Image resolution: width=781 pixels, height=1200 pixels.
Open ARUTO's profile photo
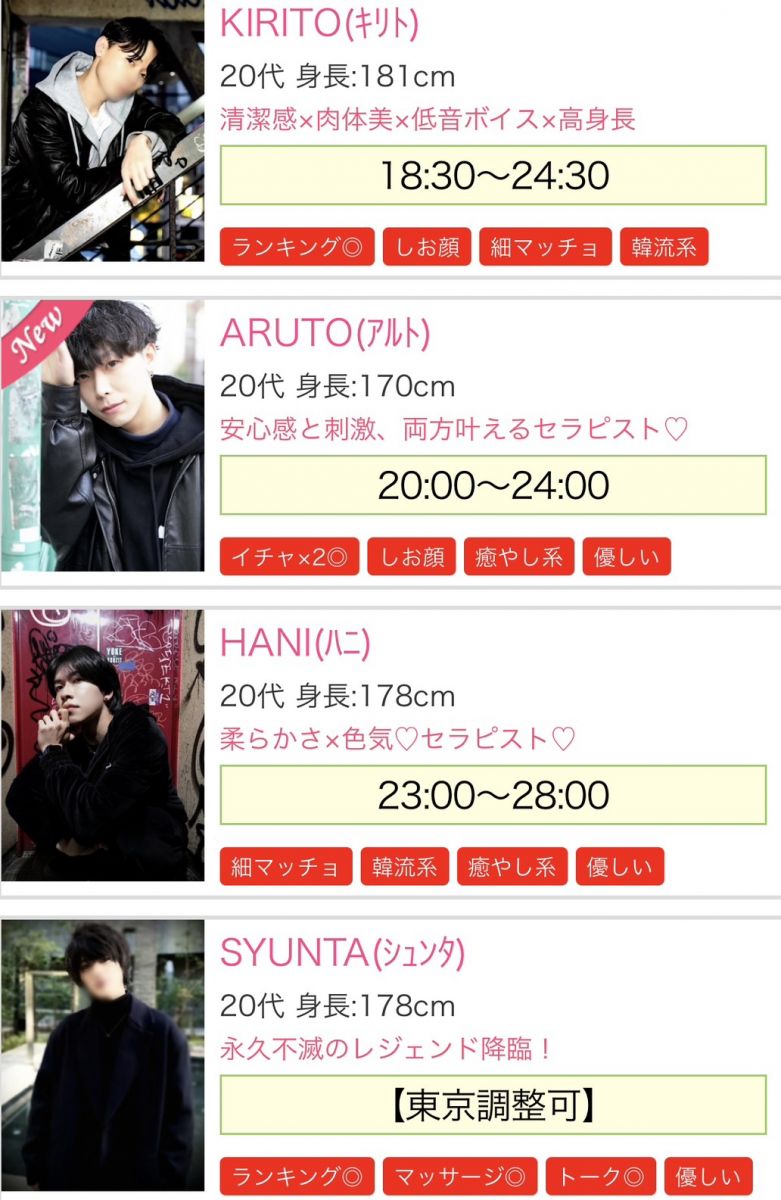click(x=102, y=435)
